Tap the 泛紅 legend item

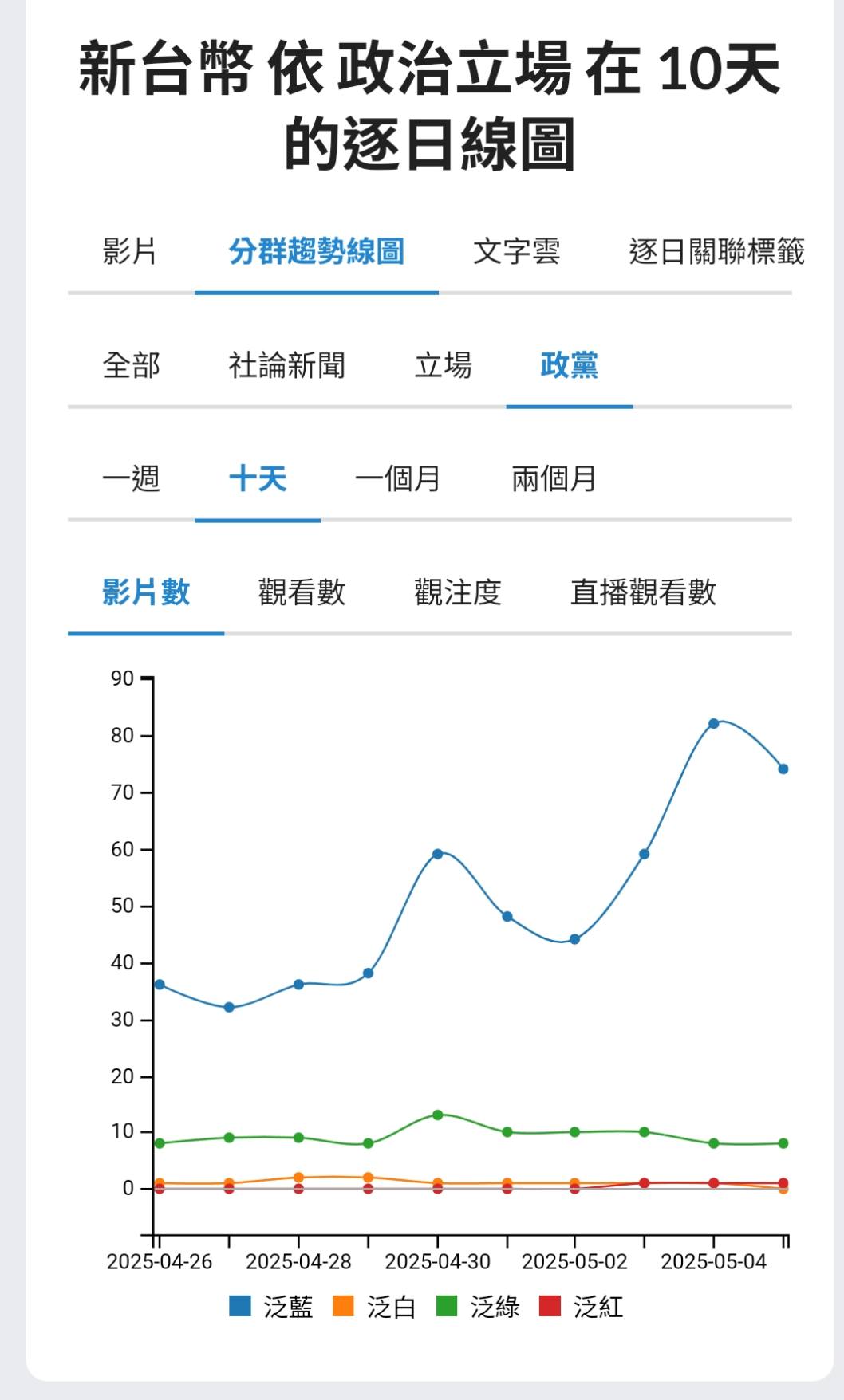point(582,1307)
